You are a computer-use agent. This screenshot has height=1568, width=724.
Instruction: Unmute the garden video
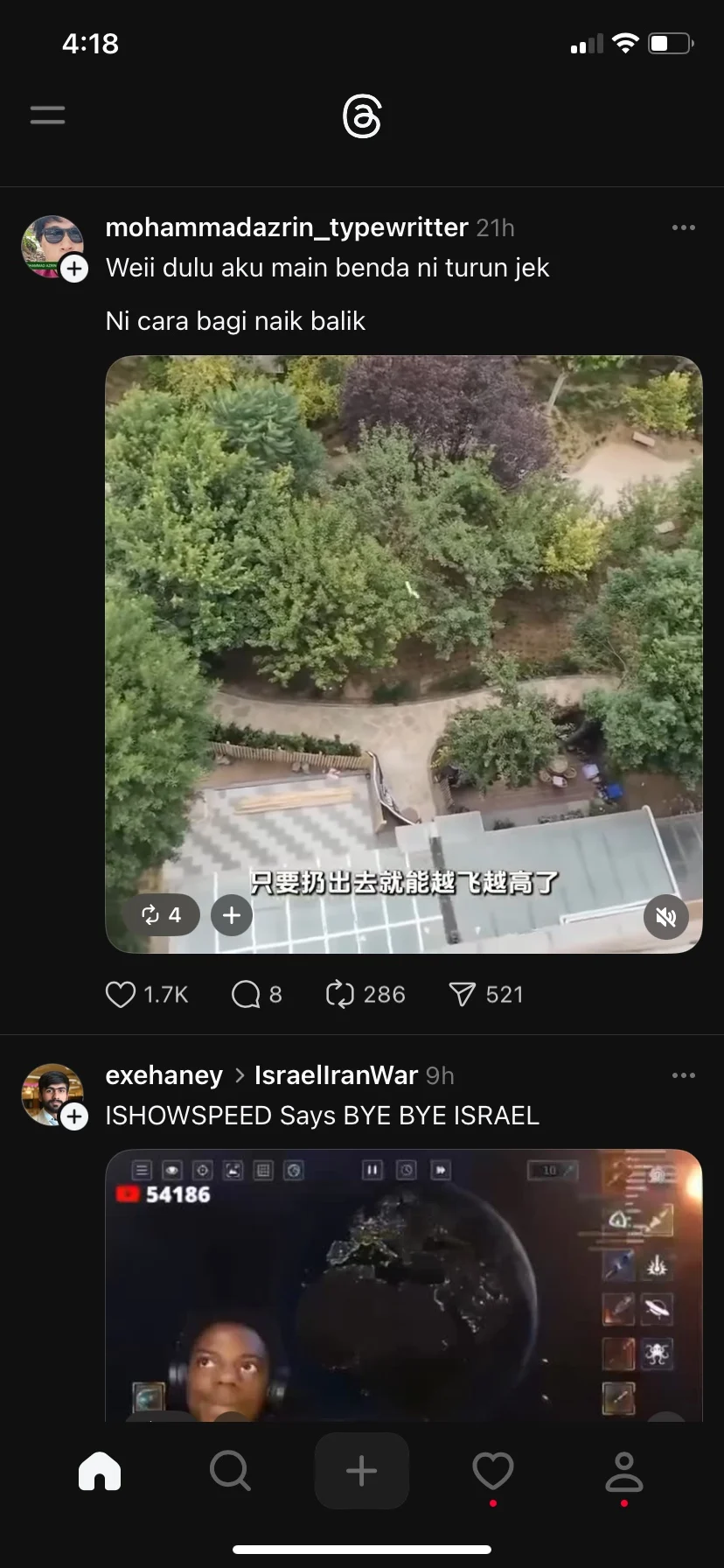(666, 917)
